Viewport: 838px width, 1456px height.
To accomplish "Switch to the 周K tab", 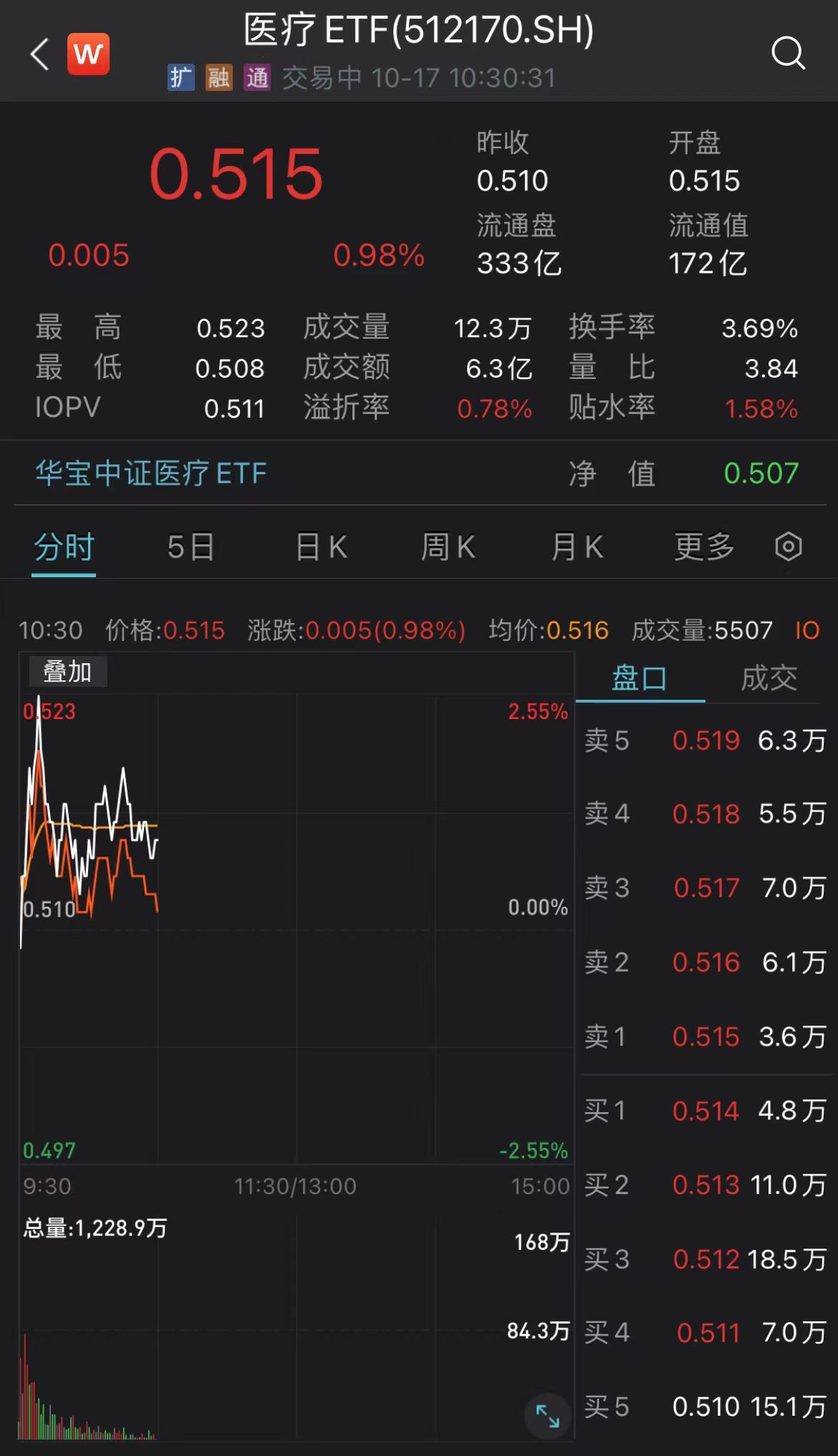I will tap(448, 546).
